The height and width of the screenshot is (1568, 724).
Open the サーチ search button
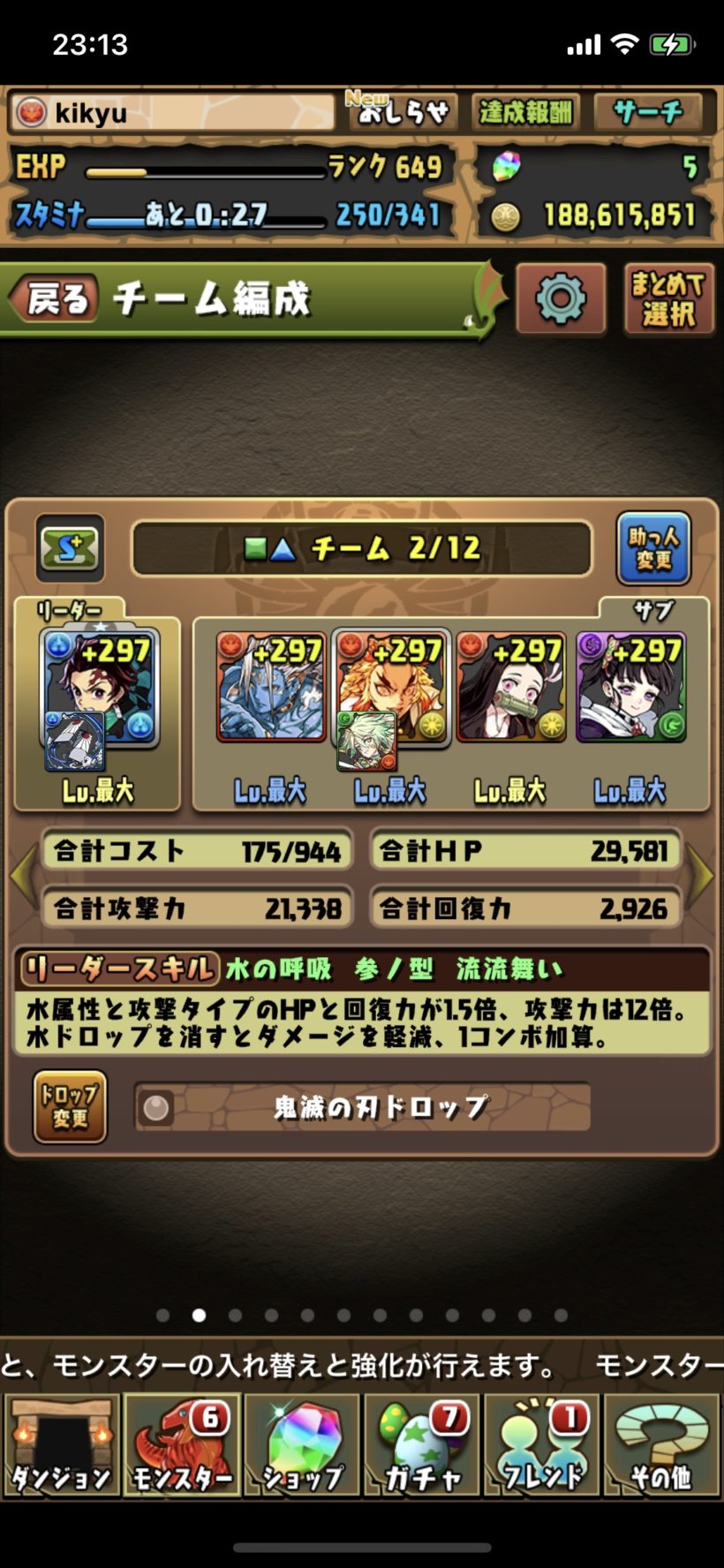click(648, 112)
